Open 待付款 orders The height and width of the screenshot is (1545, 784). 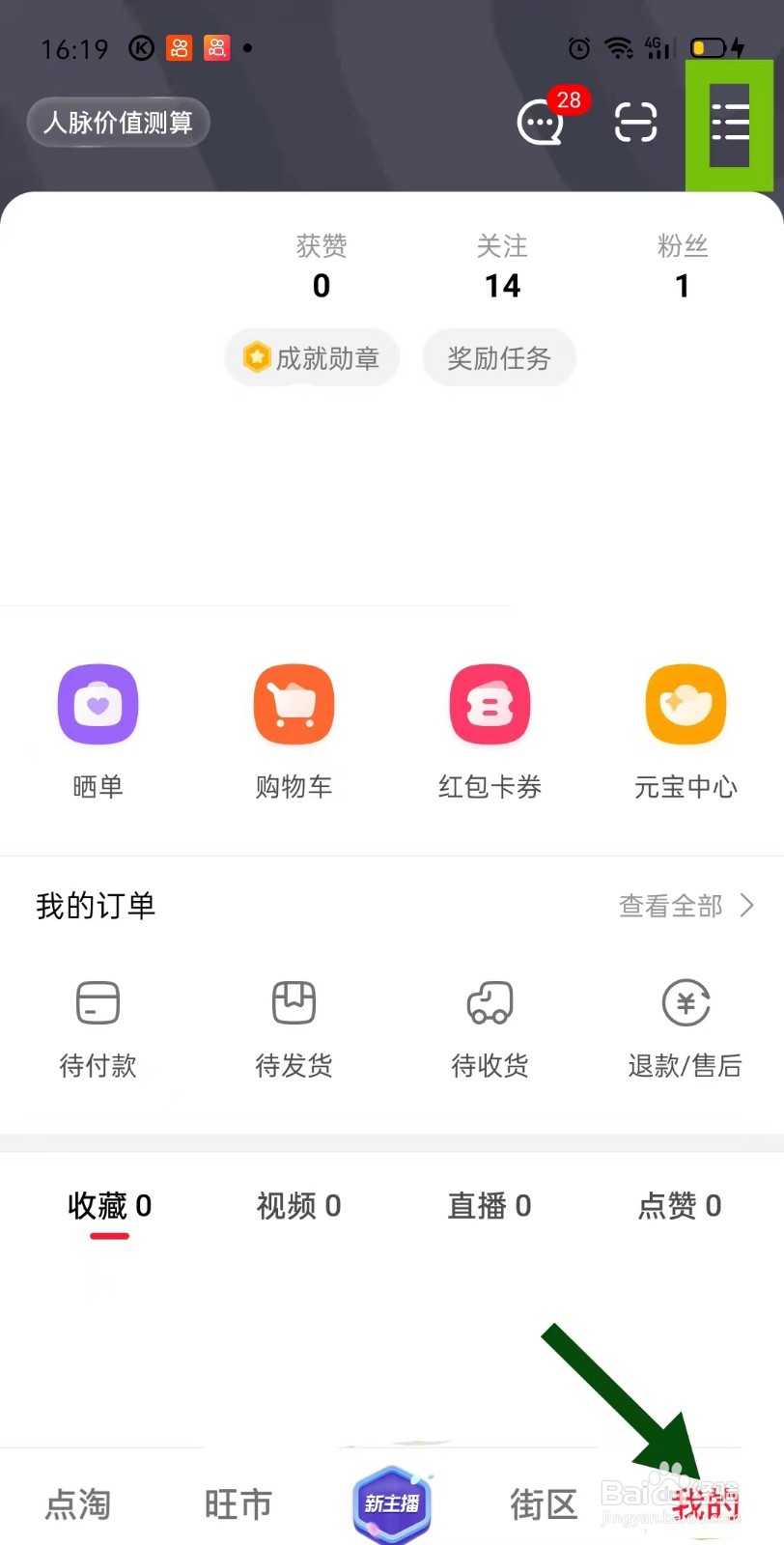point(98,1027)
